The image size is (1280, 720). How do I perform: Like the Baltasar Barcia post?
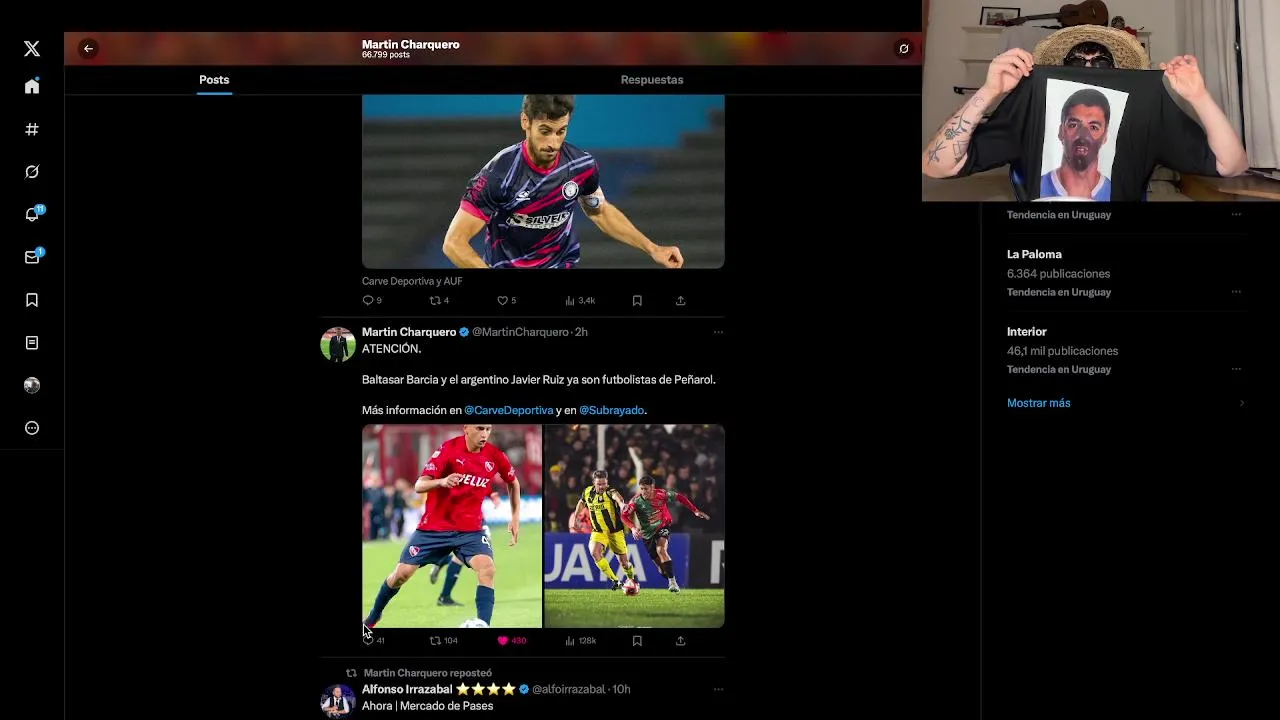[x=503, y=640]
